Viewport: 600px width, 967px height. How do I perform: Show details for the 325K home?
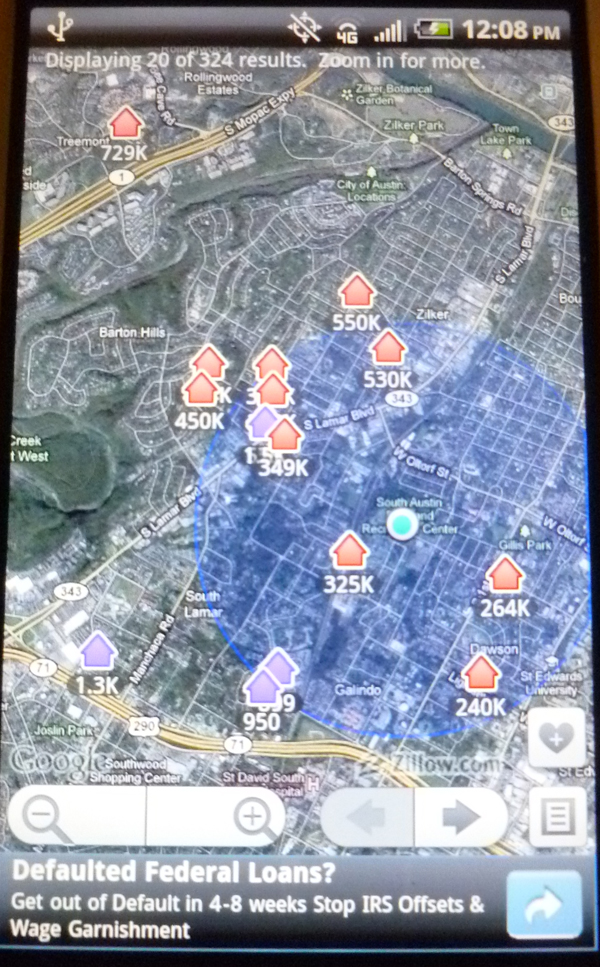[349, 550]
